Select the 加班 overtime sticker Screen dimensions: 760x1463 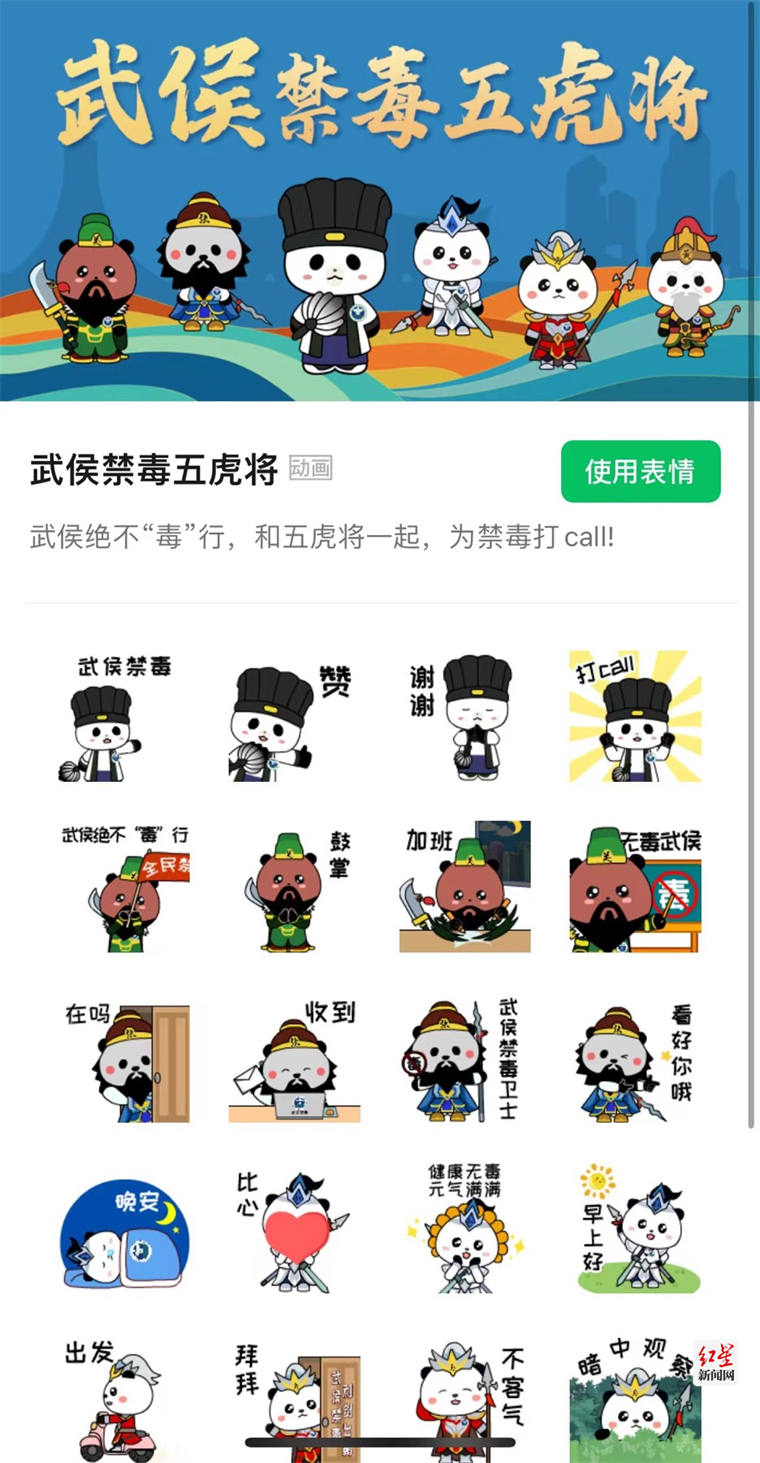465,888
